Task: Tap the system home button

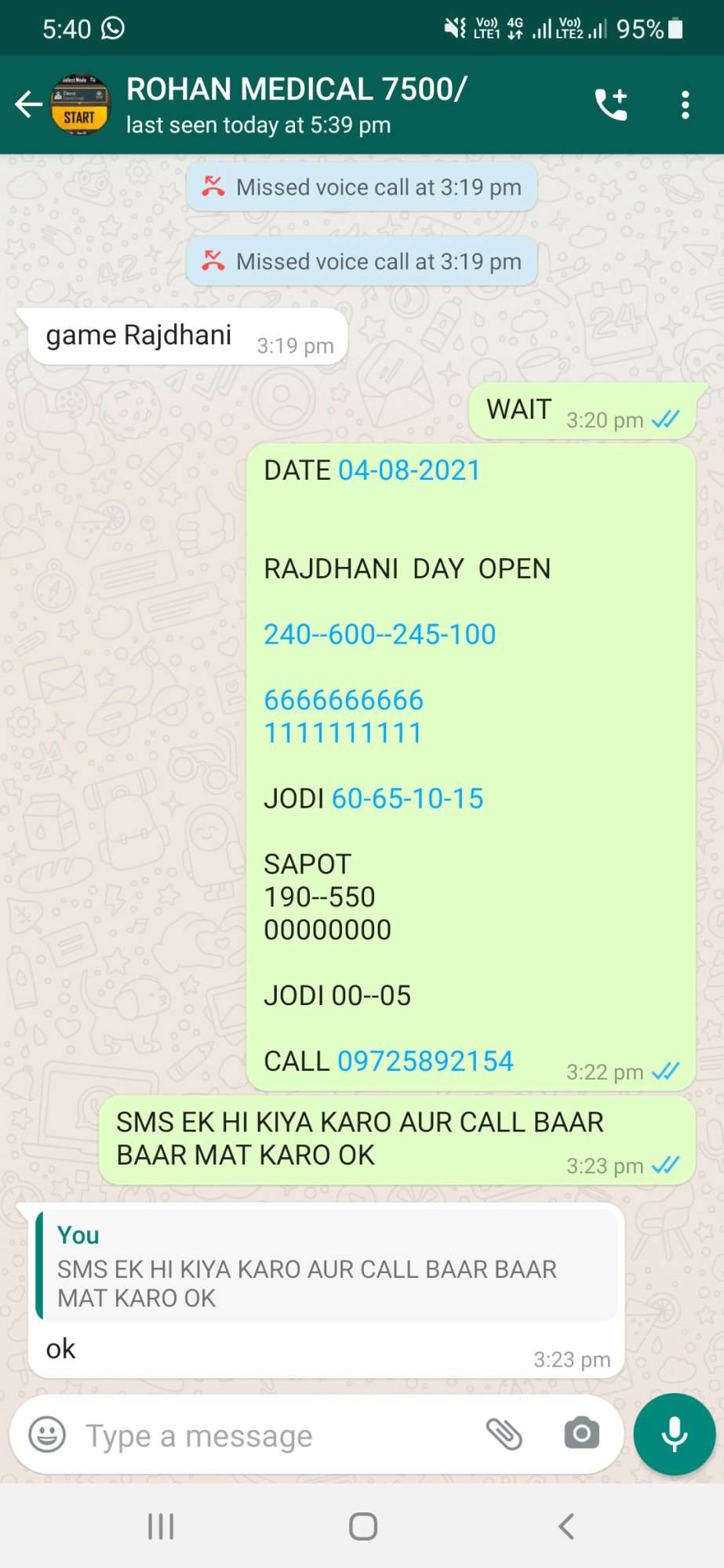Action: click(362, 1526)
